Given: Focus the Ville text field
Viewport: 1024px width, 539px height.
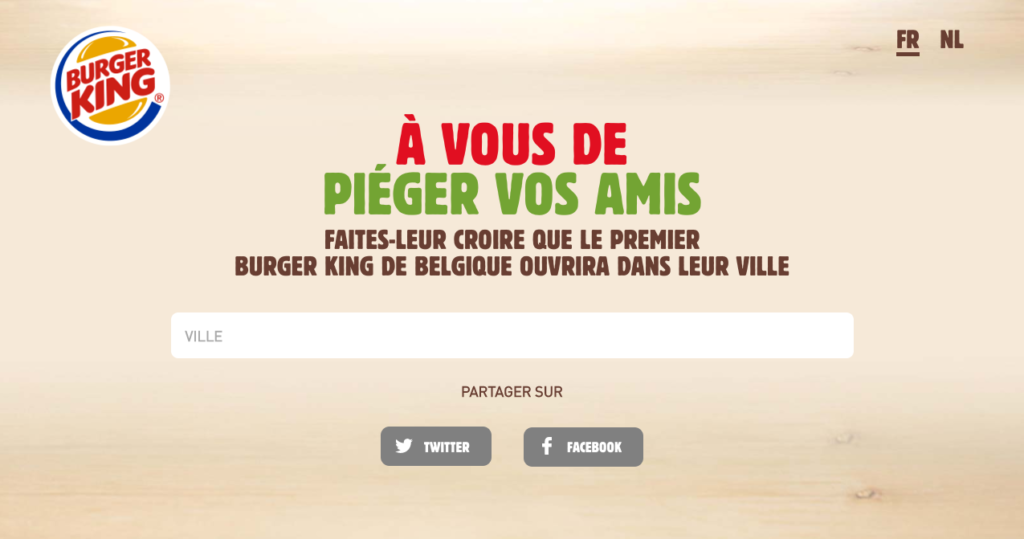Looking at the screenshot, I should click(511, 336).
